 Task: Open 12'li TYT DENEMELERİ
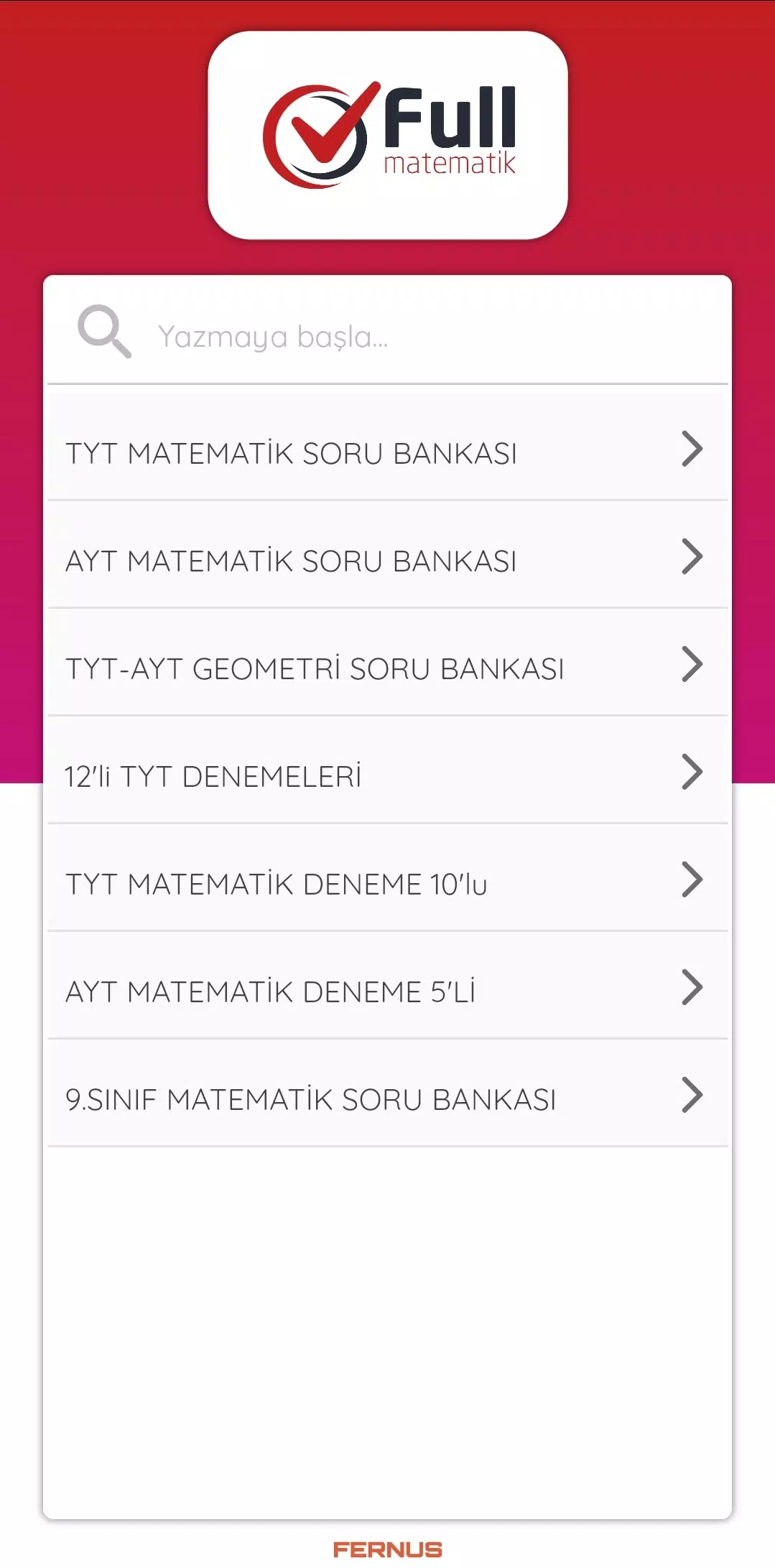click(x=388, y=770)
